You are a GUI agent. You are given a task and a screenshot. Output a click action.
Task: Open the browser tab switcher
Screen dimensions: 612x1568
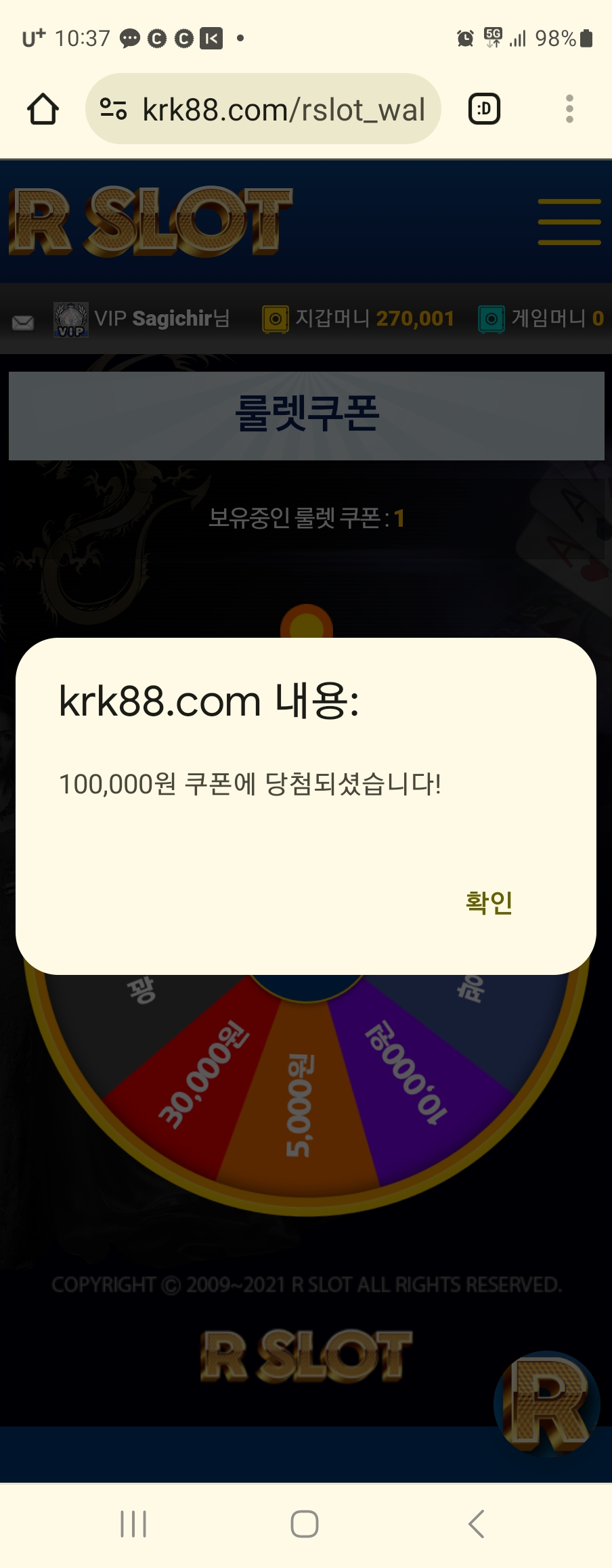tap(484, 109)
